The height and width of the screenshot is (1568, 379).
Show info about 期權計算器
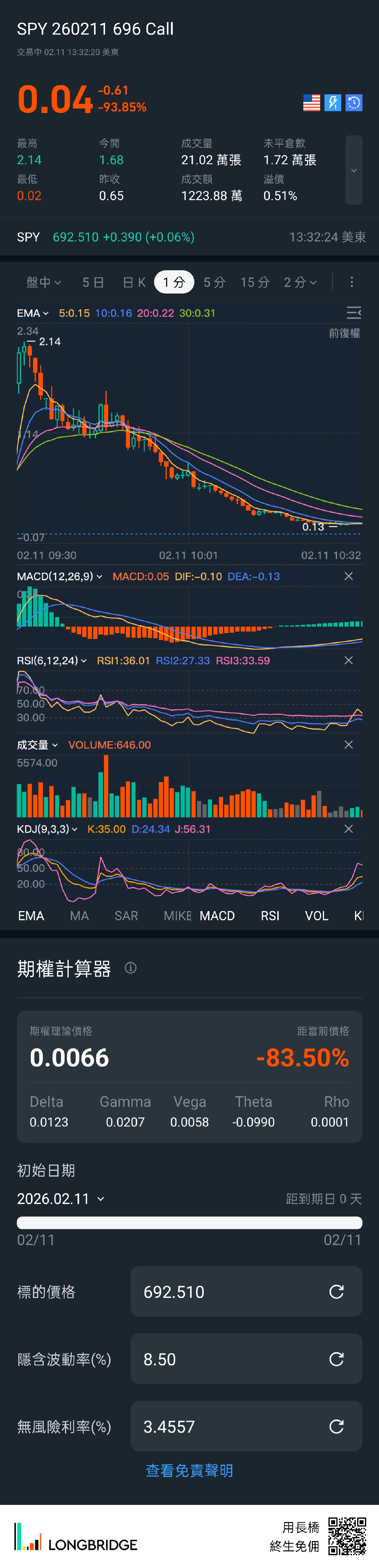[131, 968]
